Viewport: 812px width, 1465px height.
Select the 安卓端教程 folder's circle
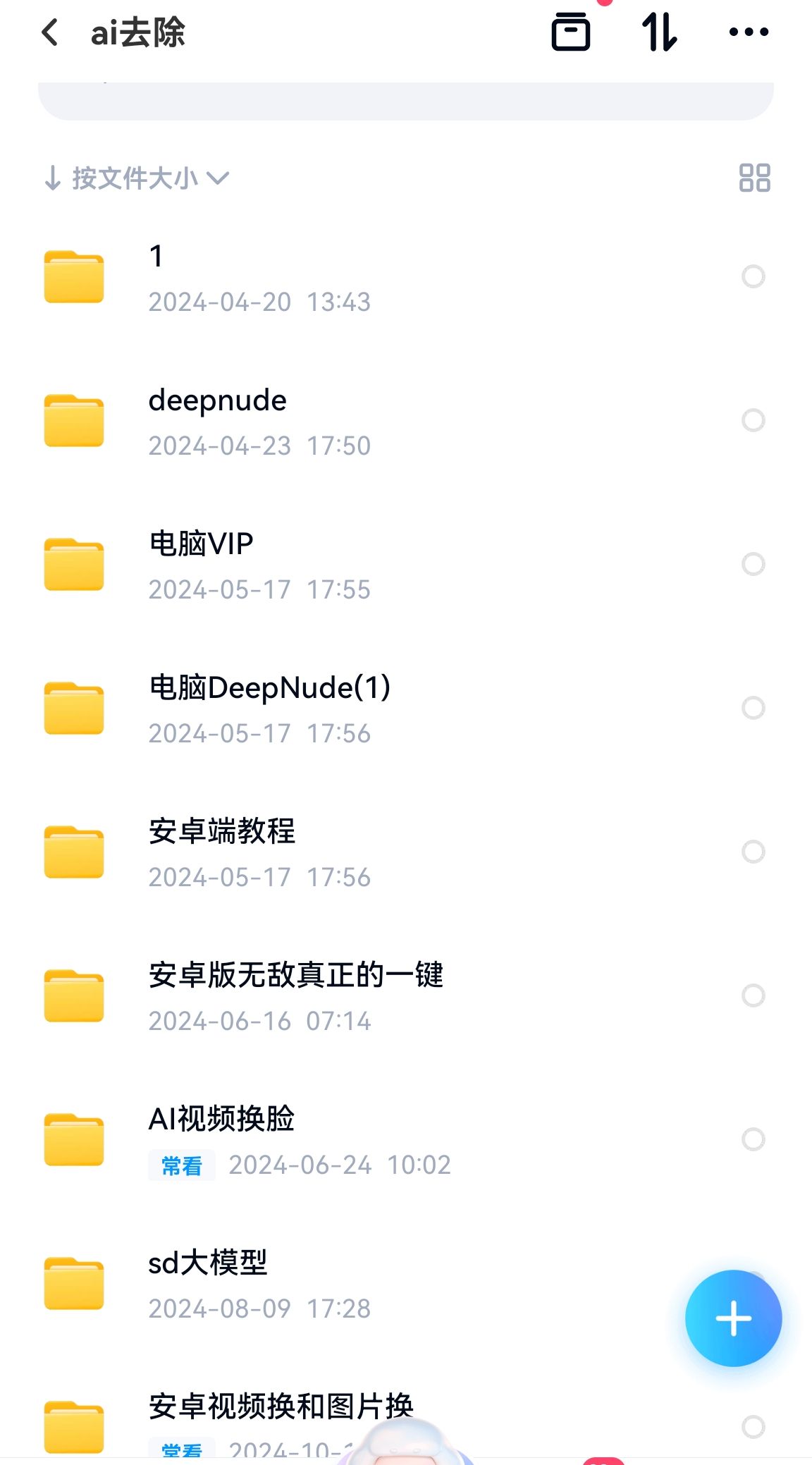tap(753, 852)
